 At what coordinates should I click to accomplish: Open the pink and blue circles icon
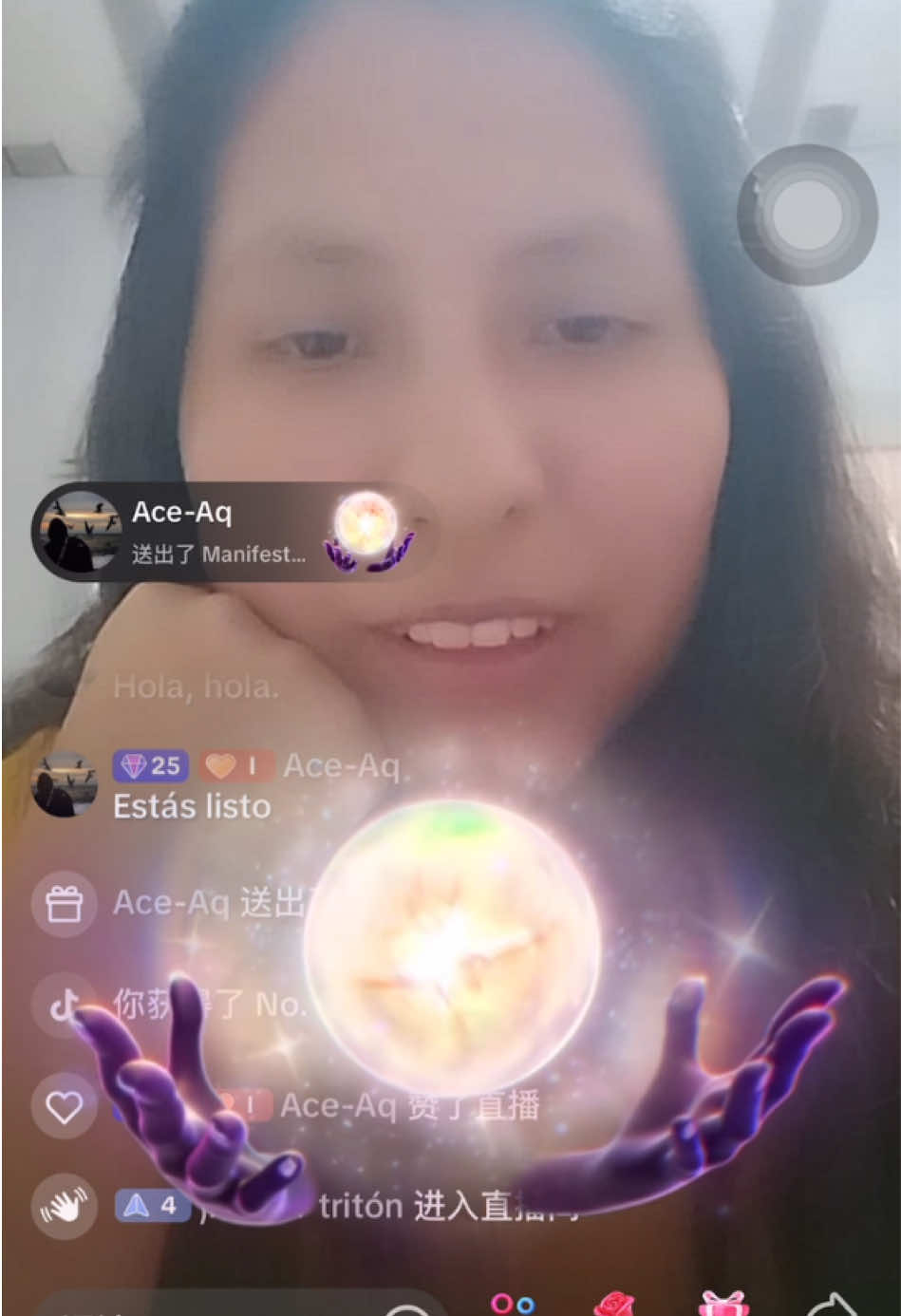(513, 1305)
